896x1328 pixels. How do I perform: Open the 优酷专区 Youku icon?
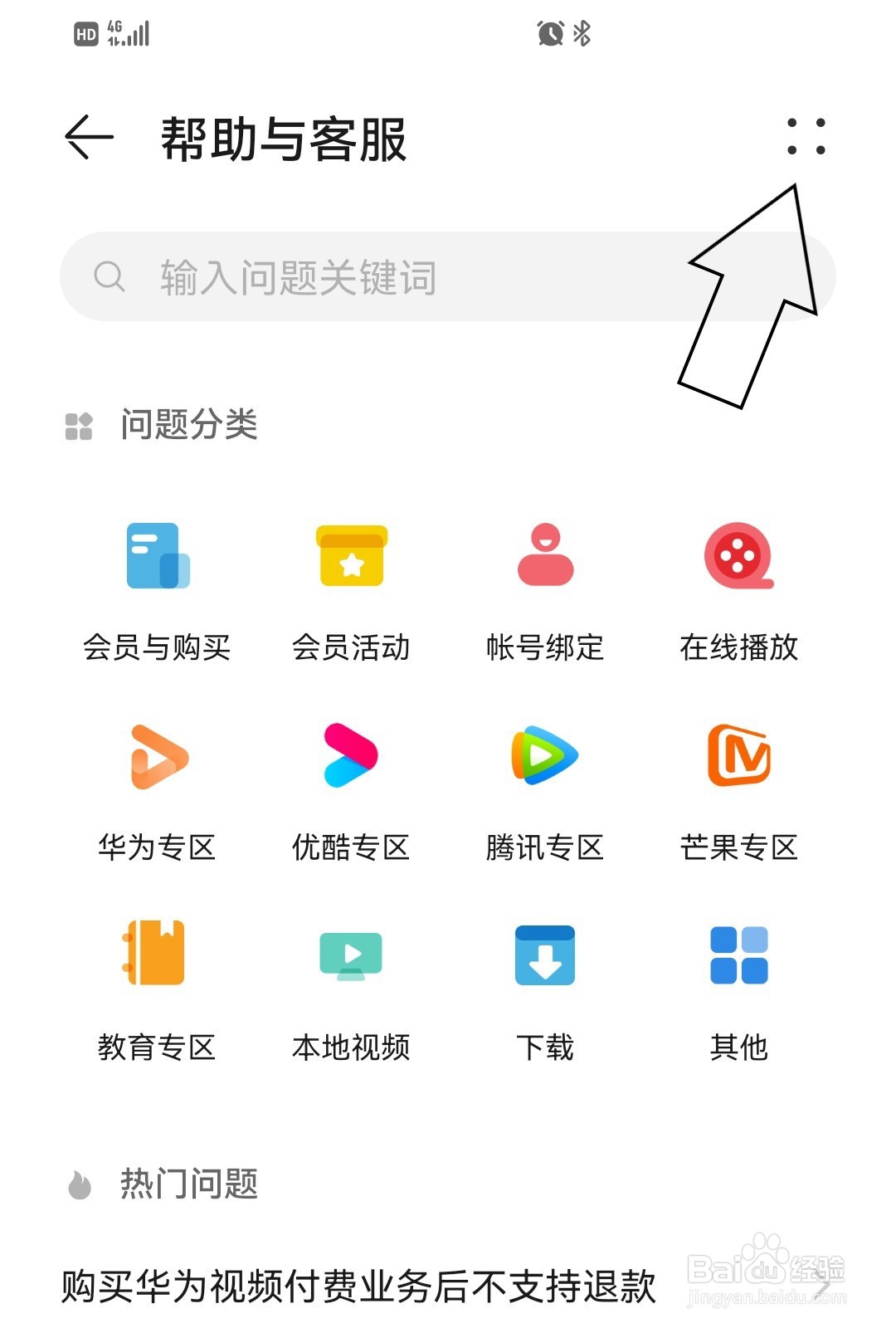[x=351, y=757]
